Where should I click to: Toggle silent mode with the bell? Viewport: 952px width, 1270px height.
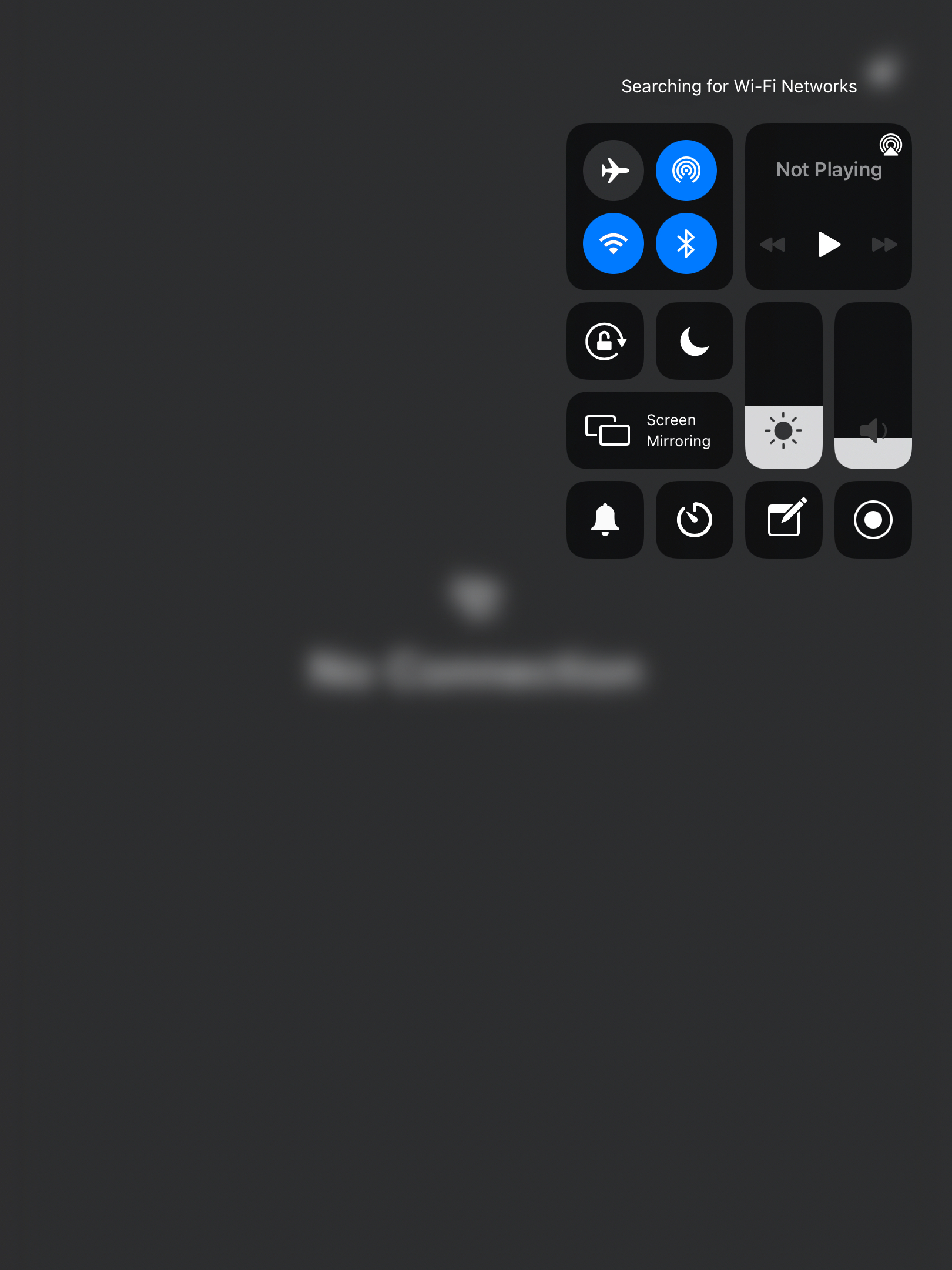605,520
